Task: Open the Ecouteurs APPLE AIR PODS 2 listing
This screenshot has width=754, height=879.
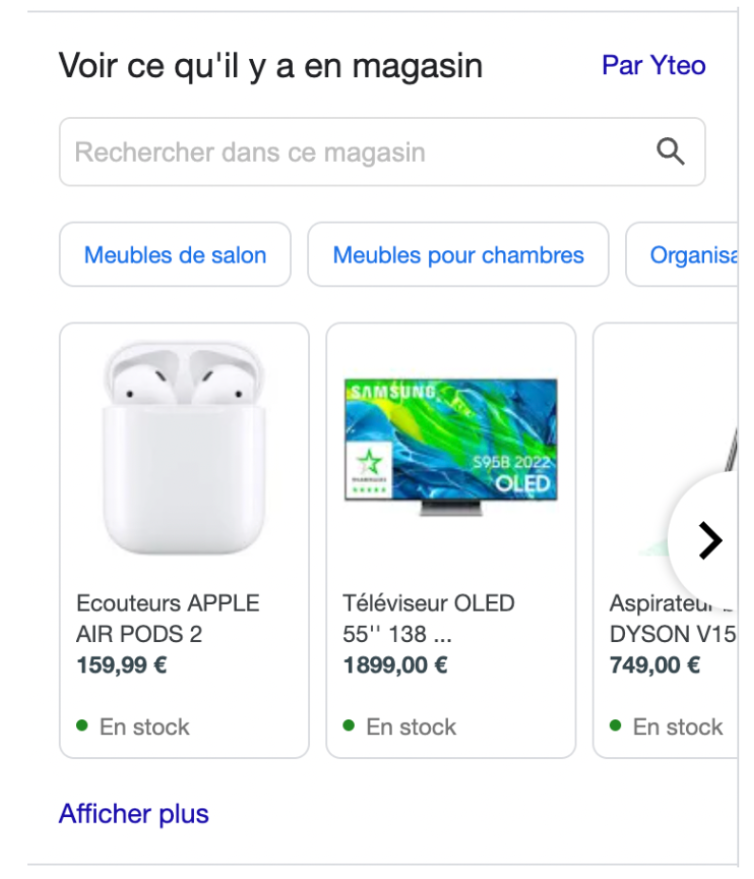Action: (168, 617)
